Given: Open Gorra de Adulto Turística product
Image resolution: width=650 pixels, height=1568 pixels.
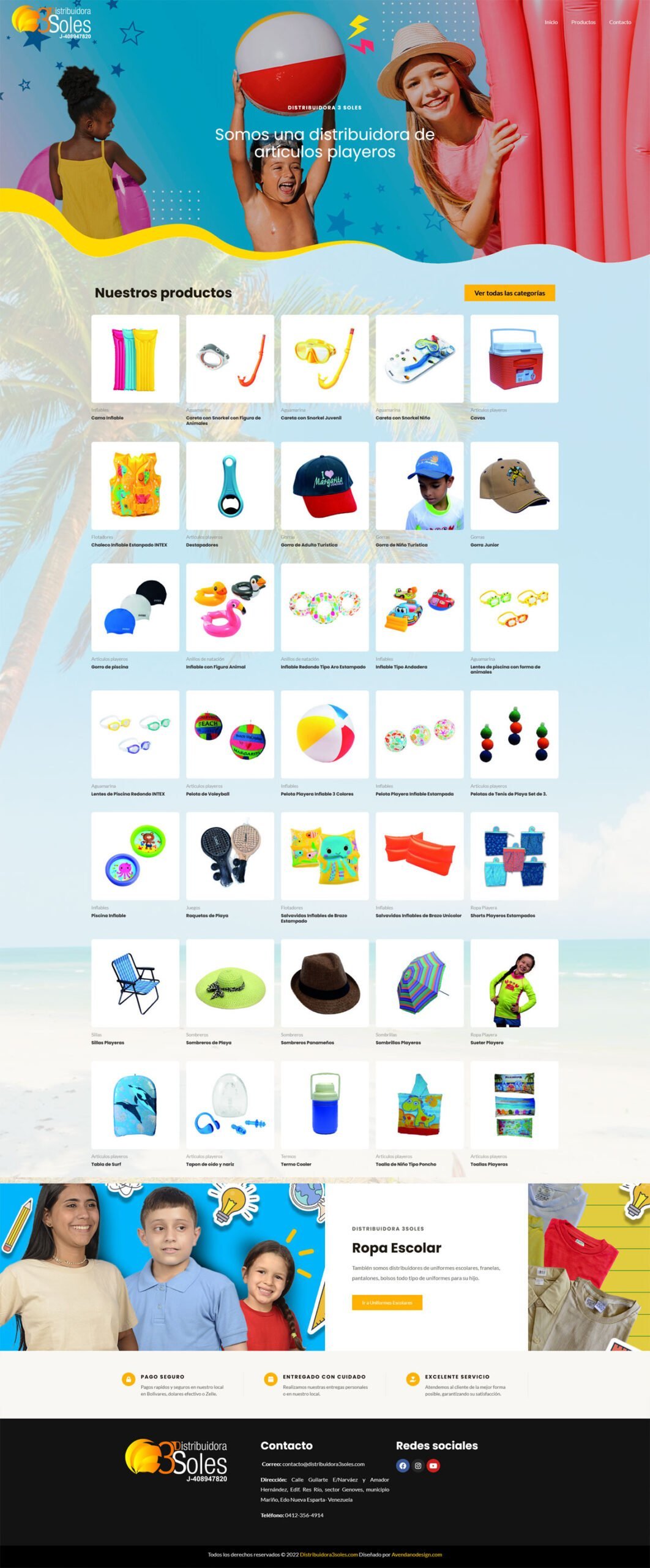Looking at the screenshot, I should coord(324,486).
